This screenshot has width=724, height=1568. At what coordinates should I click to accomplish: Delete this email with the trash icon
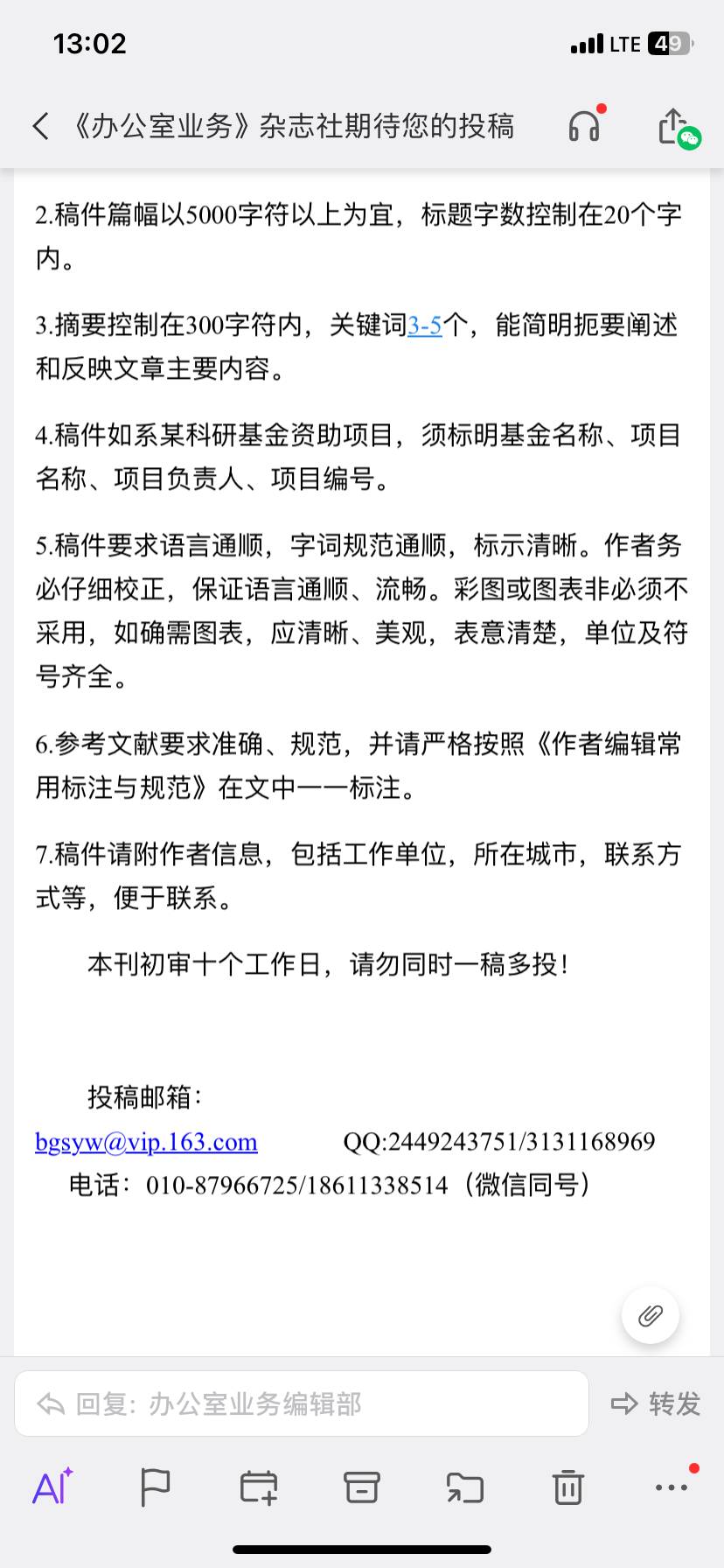(567, 1487)
